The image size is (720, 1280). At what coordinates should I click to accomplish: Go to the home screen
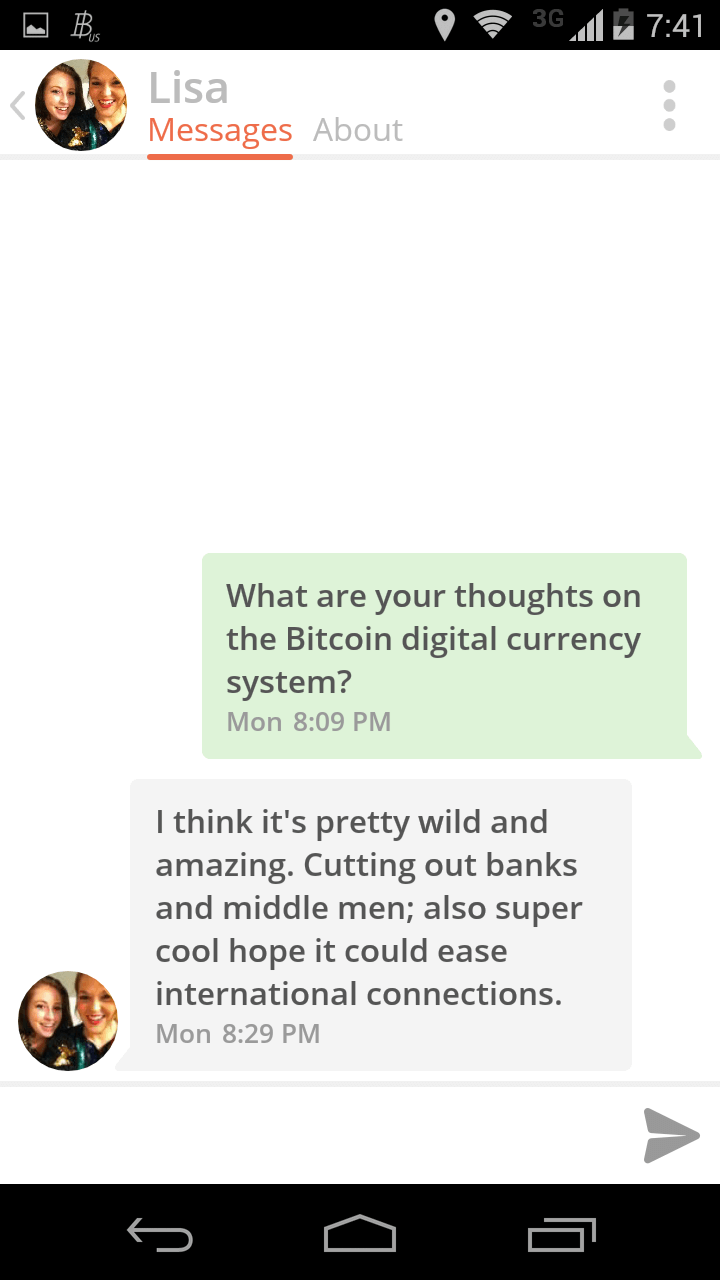point(360,1234)
